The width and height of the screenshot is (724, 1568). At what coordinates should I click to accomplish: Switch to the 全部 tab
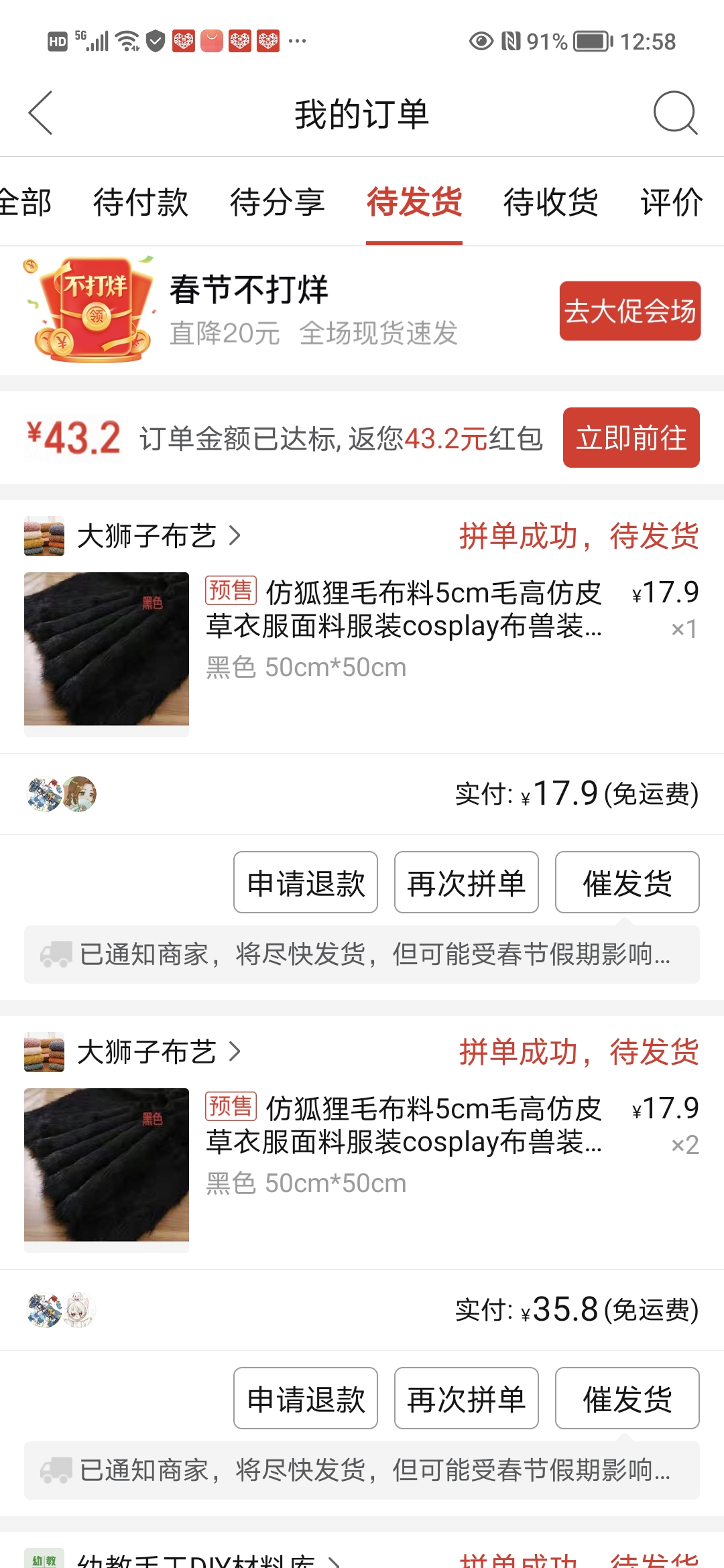25,202
